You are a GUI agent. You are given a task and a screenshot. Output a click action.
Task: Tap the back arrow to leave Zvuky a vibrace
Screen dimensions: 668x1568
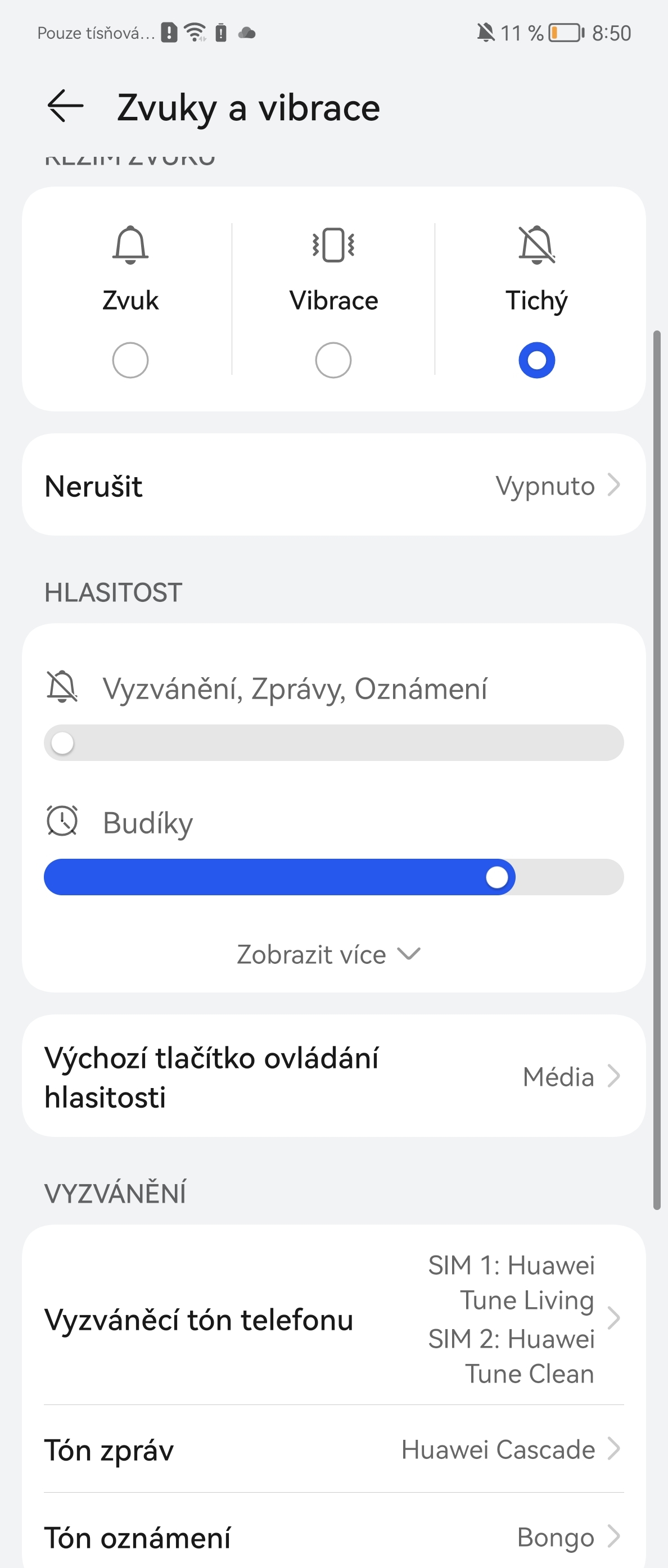65,106
